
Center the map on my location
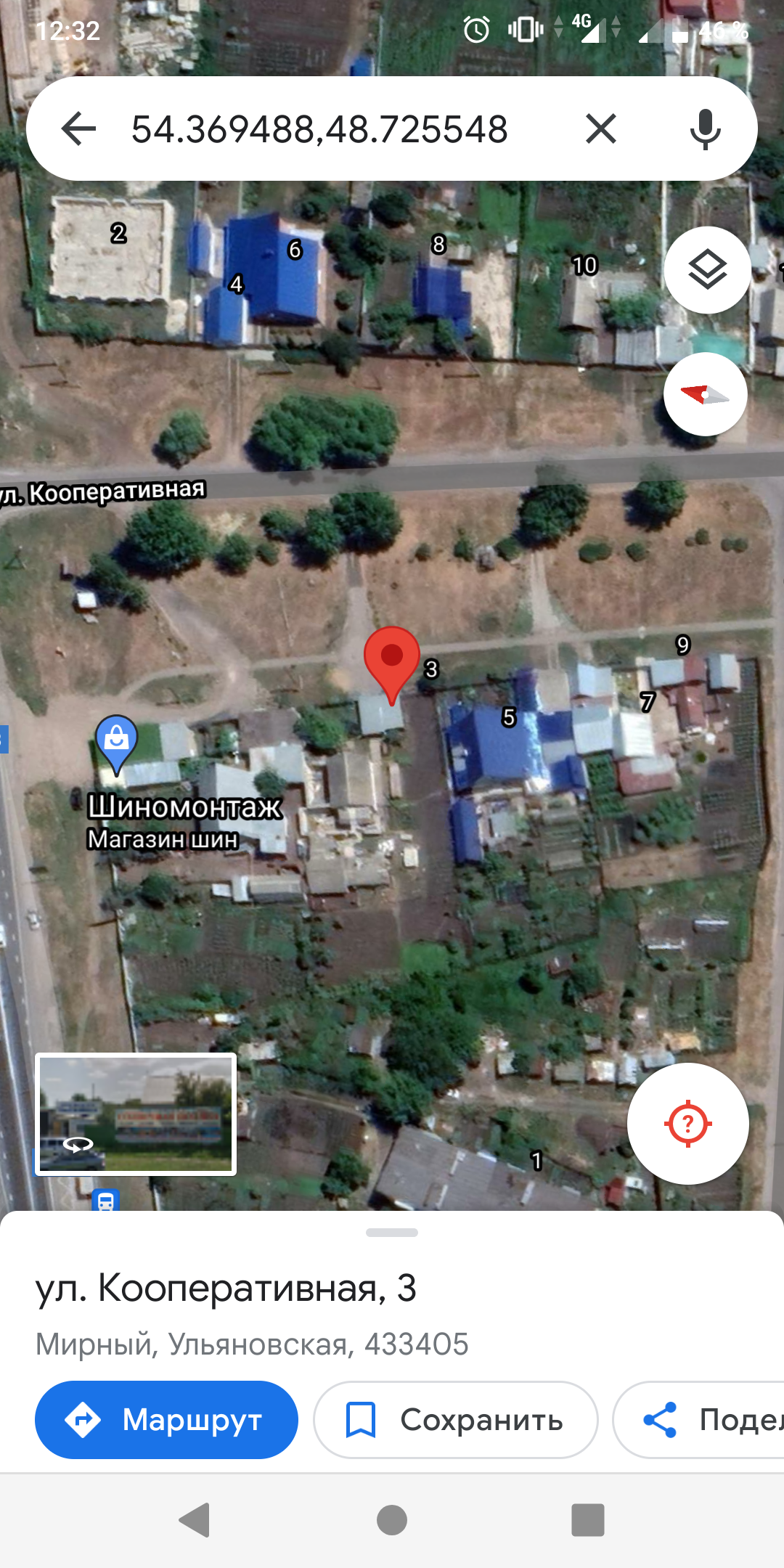pos(687,1124)
